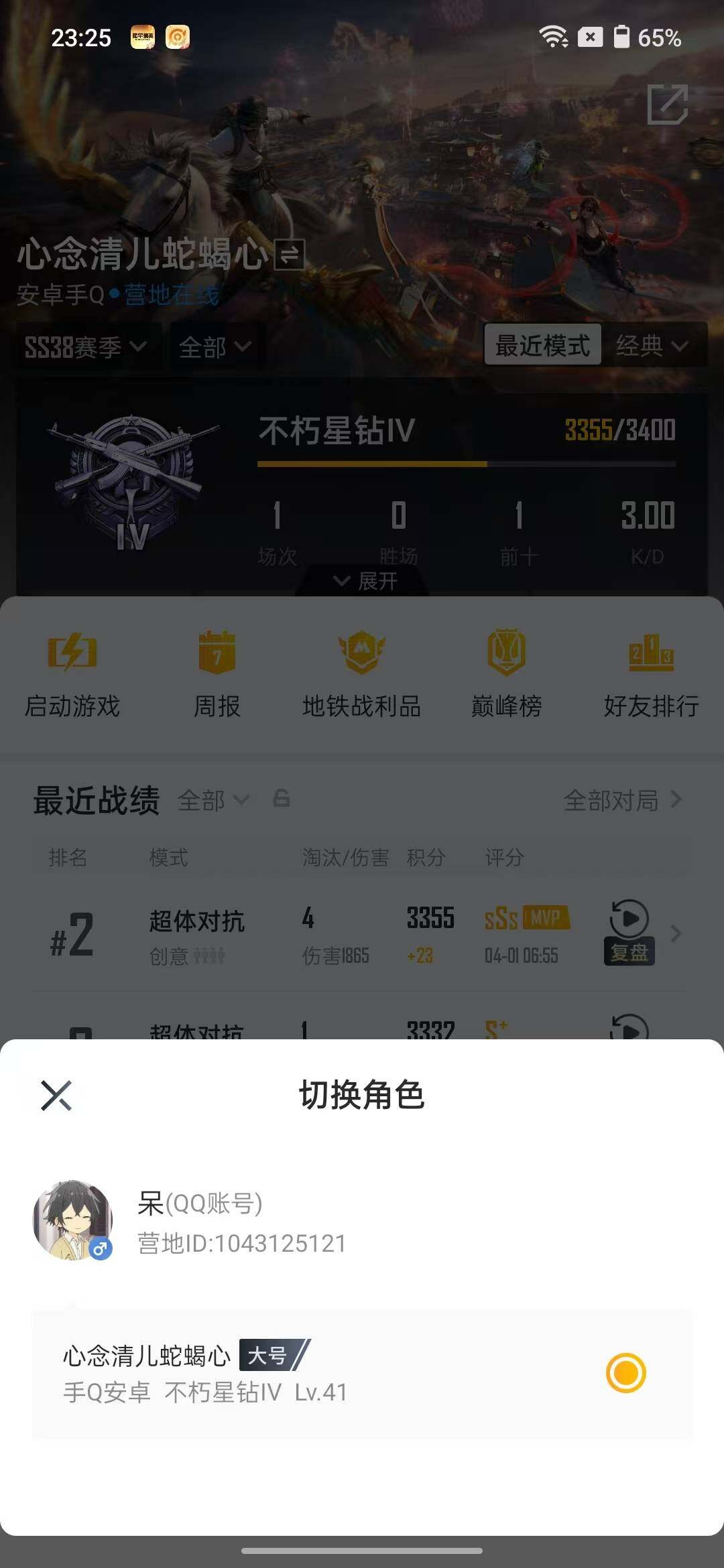
Task: Click the account swap icon beside 心念清儿蛇蝎心
Action: pyautogui.click(x=288, y=255)
